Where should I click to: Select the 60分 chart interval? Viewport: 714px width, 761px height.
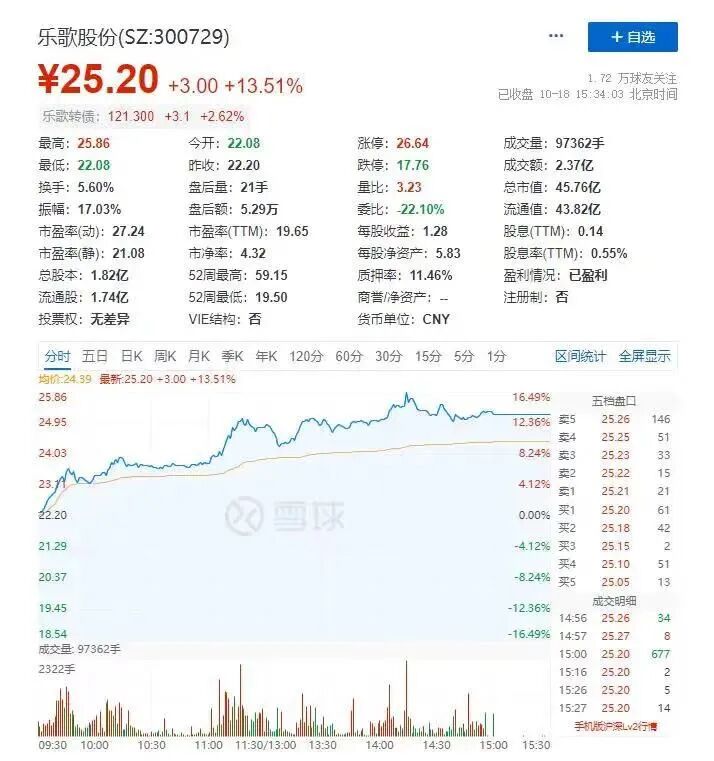pyautogui.click(x=349, y=357)
